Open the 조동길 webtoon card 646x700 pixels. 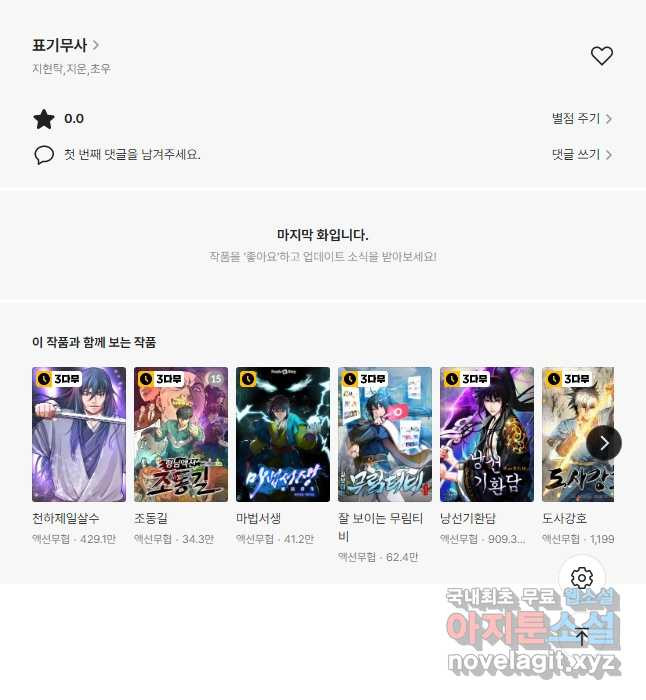181,435
